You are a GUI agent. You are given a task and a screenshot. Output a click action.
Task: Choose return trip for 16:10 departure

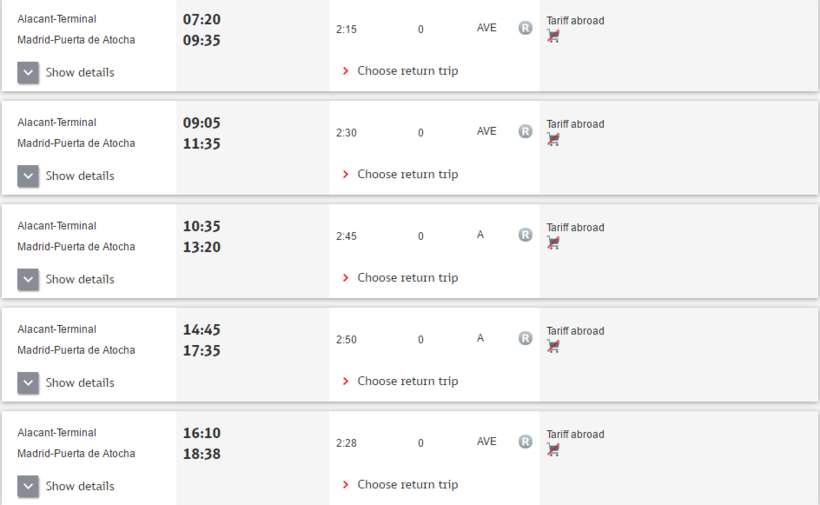[400, 485]
